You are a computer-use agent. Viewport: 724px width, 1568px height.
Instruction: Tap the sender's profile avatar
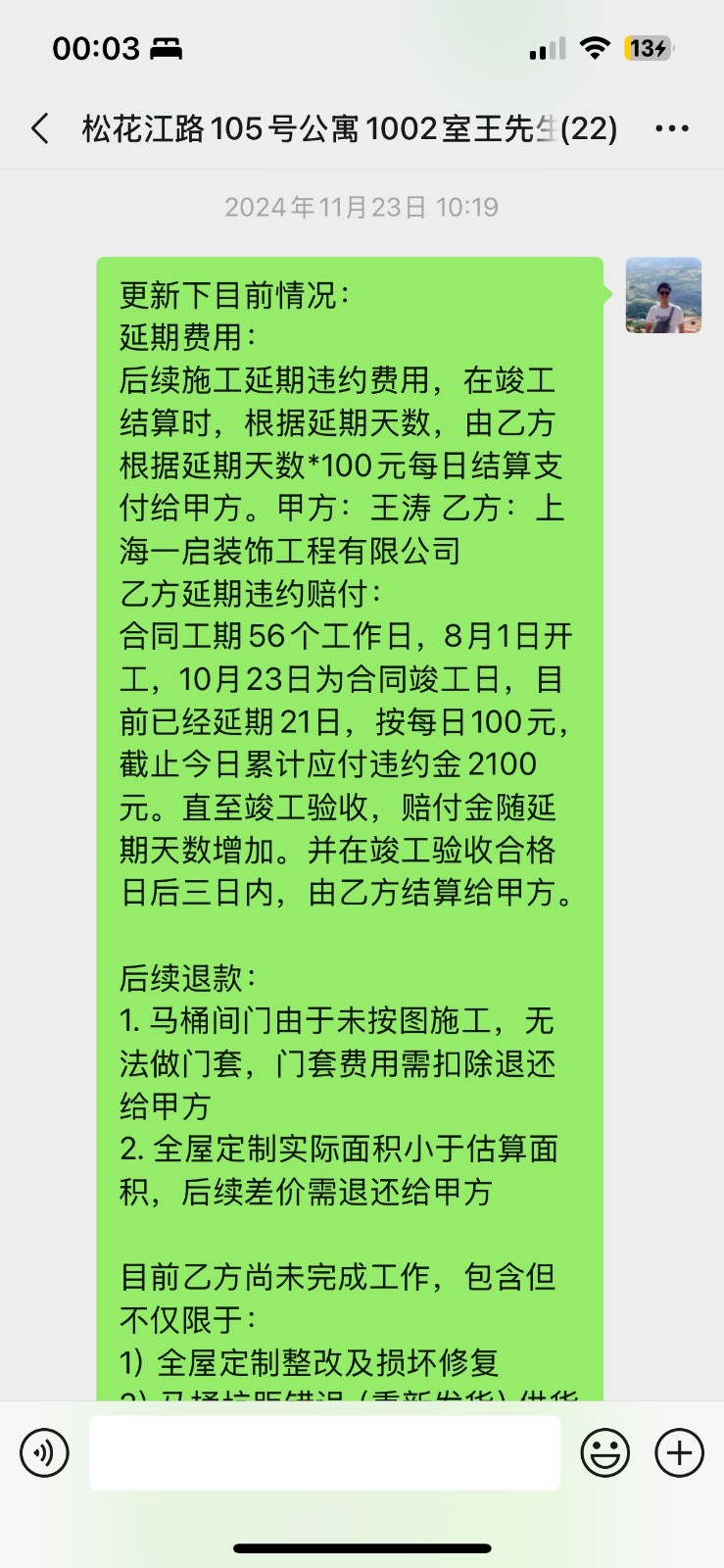pyautogui.click(x=663, y=295)
